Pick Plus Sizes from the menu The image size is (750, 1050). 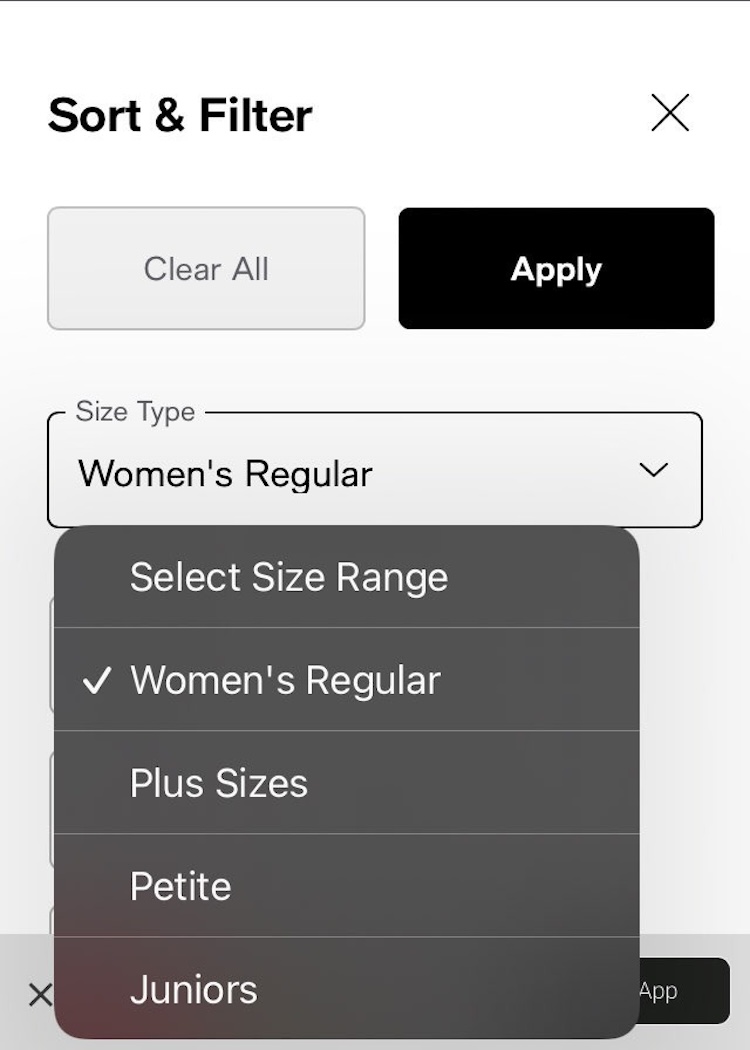point(219,783)
